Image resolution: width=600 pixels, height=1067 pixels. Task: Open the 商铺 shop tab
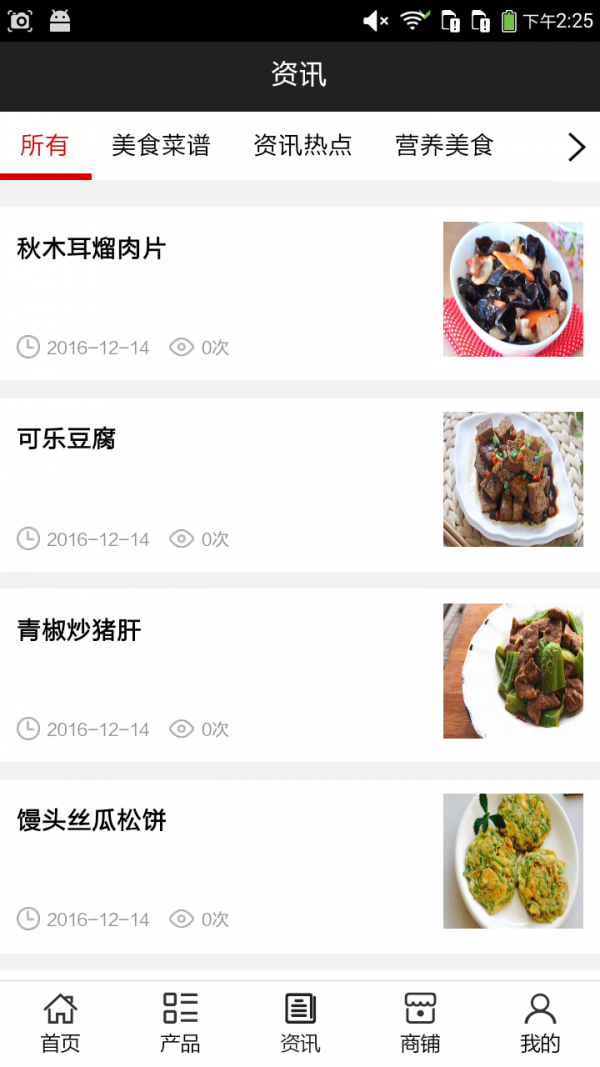point(420,1023)
